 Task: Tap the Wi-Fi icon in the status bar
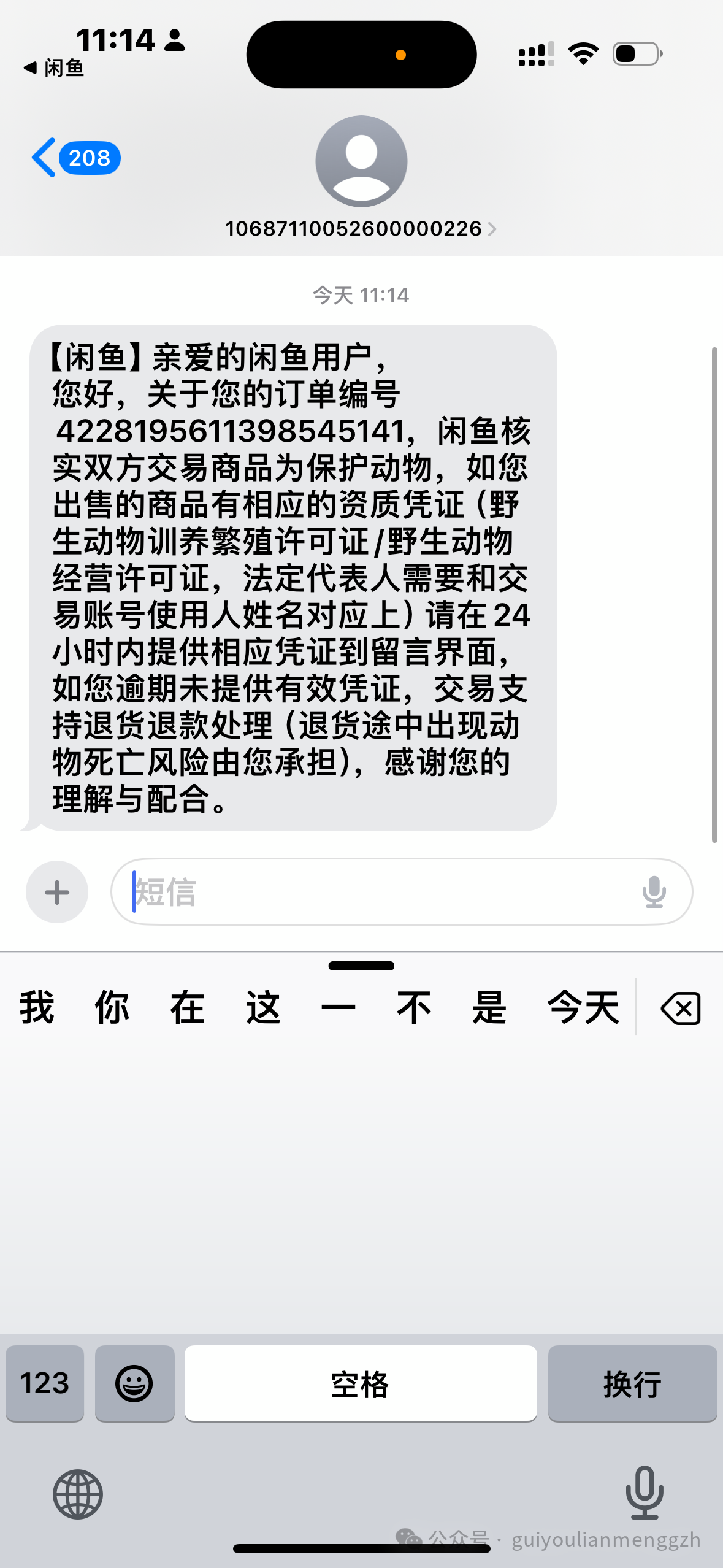583,55
